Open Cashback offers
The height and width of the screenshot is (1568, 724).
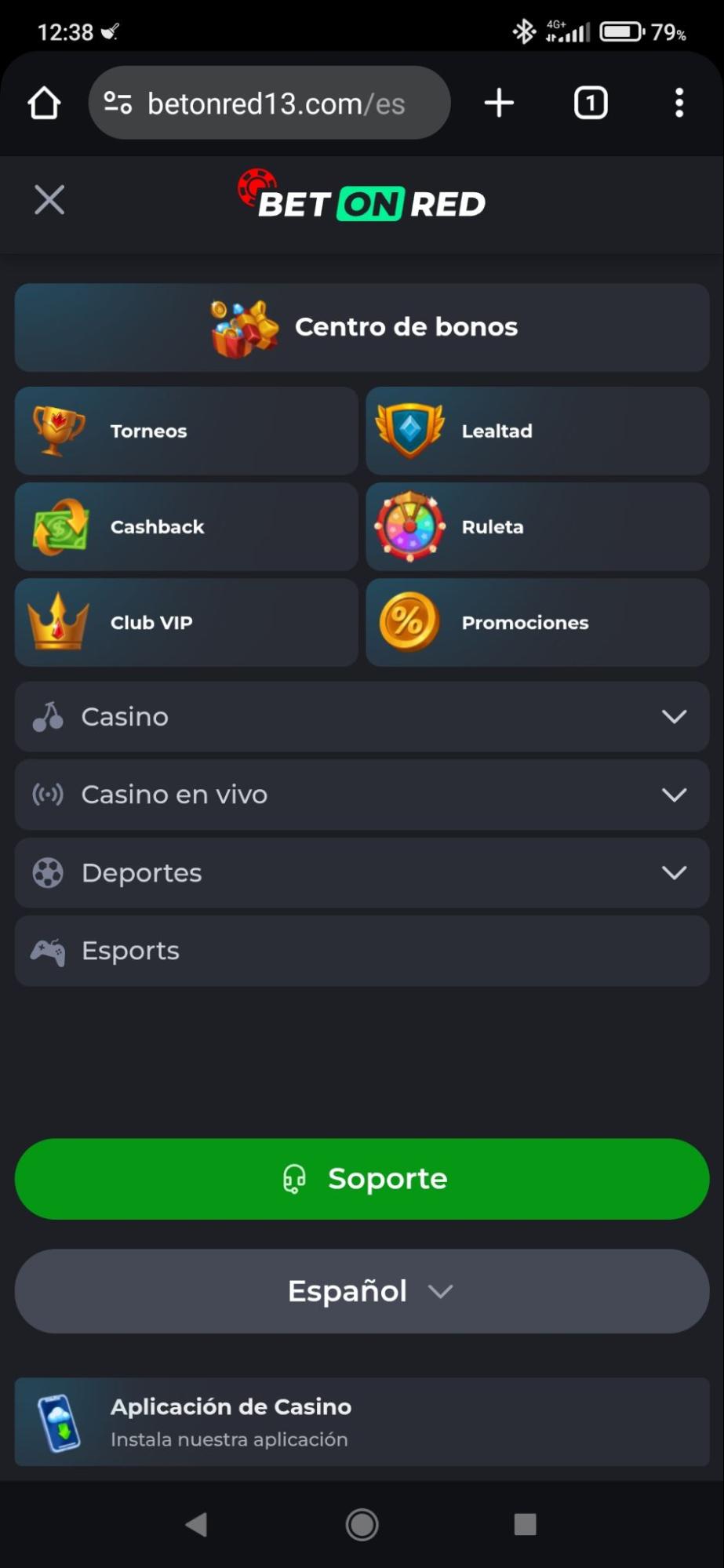click(186, 526)
